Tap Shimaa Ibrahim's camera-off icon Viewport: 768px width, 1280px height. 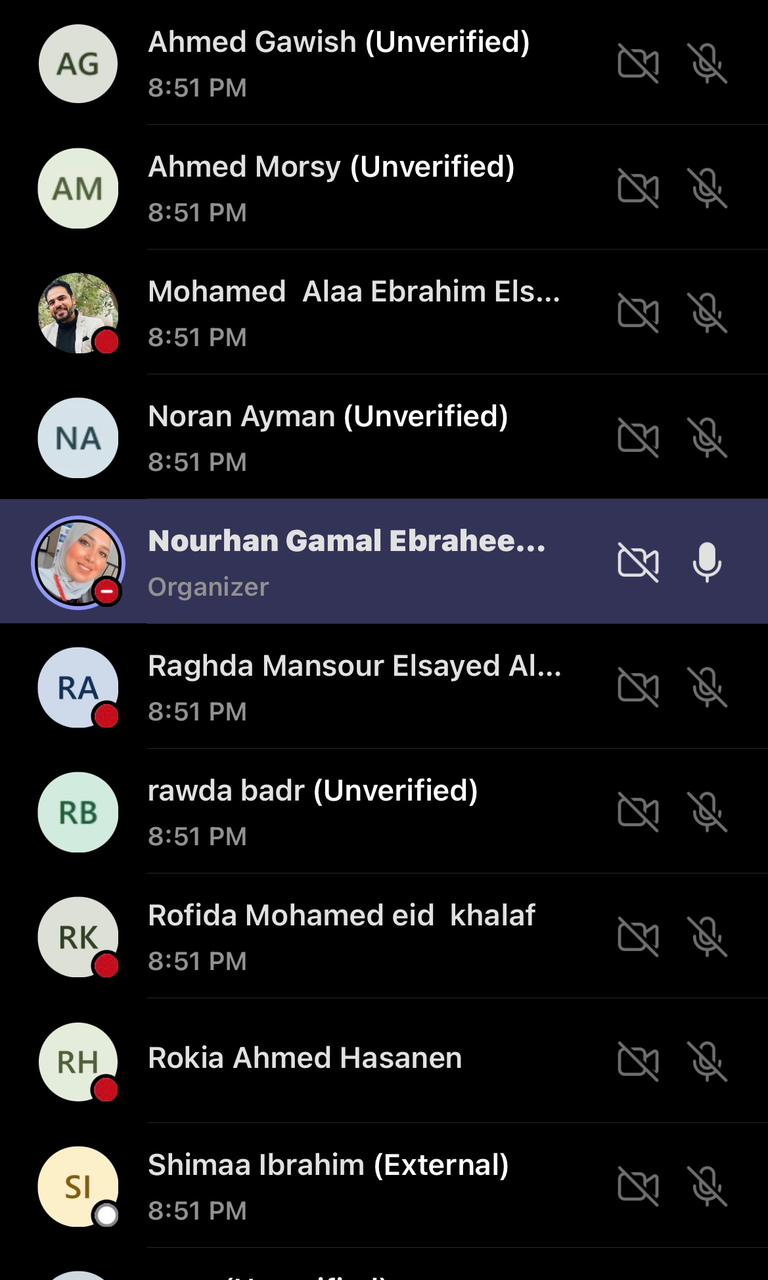(x=638, y=1186)
